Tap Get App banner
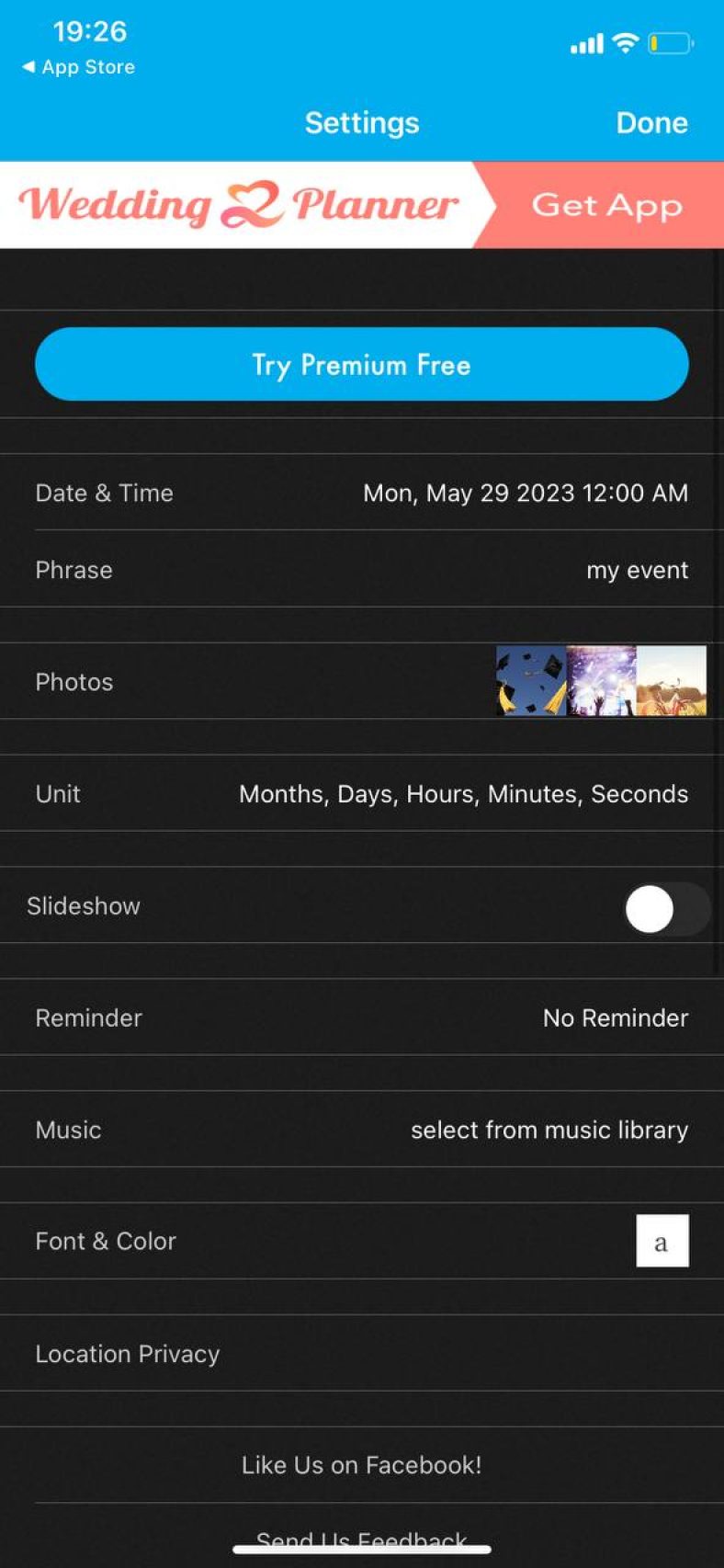The image size is (724, 1568). (606, 204)
